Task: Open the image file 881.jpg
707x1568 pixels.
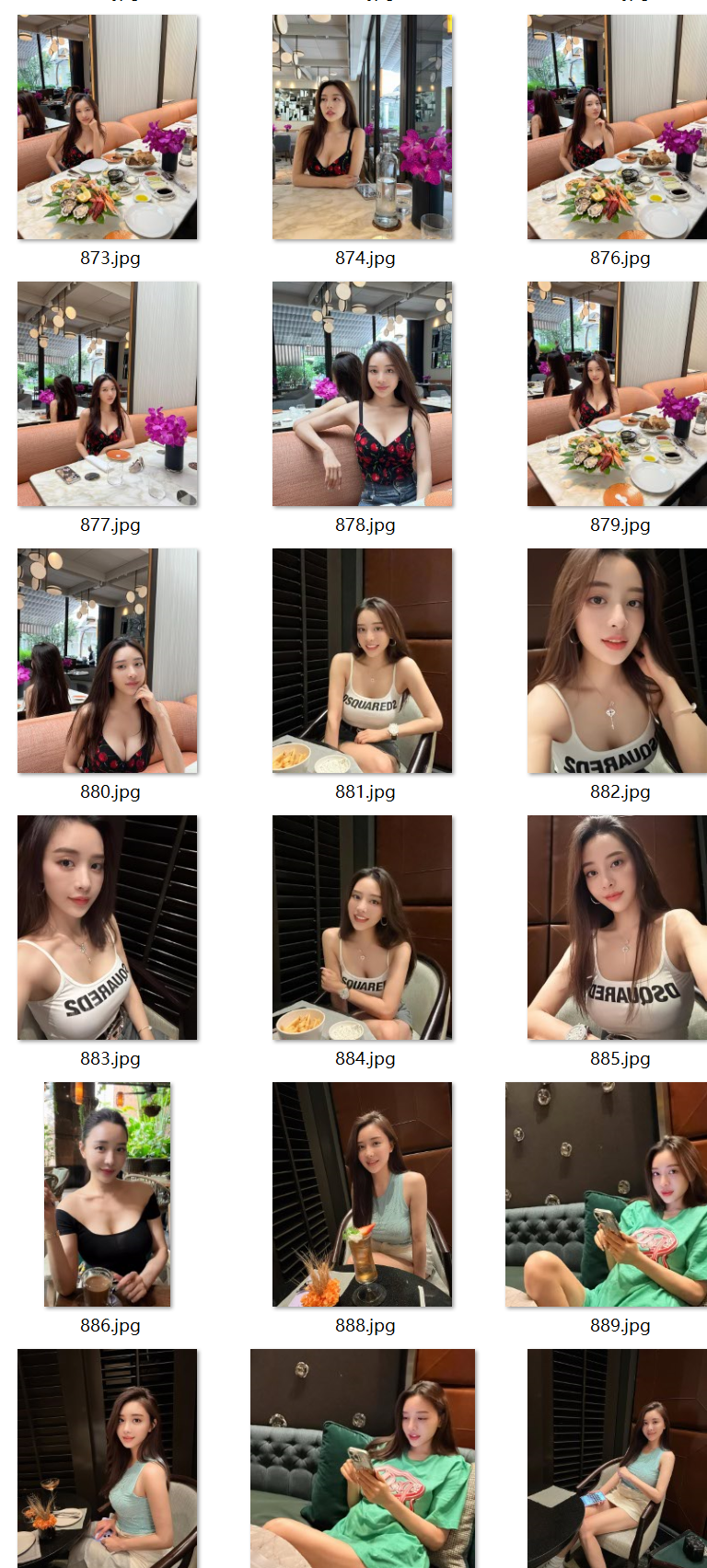Action: (x=363, y=661)
